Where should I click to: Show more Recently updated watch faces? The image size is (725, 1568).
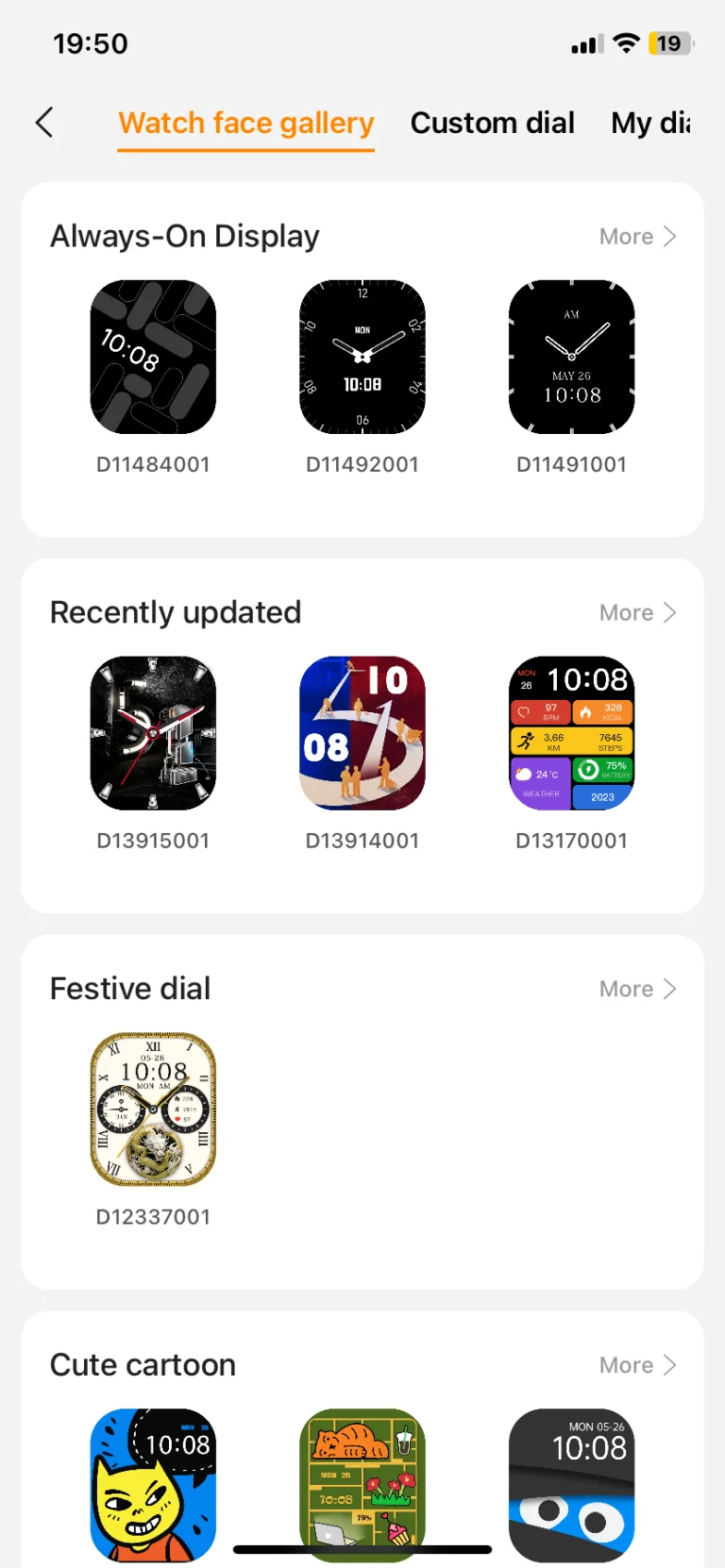click(638, 613)
